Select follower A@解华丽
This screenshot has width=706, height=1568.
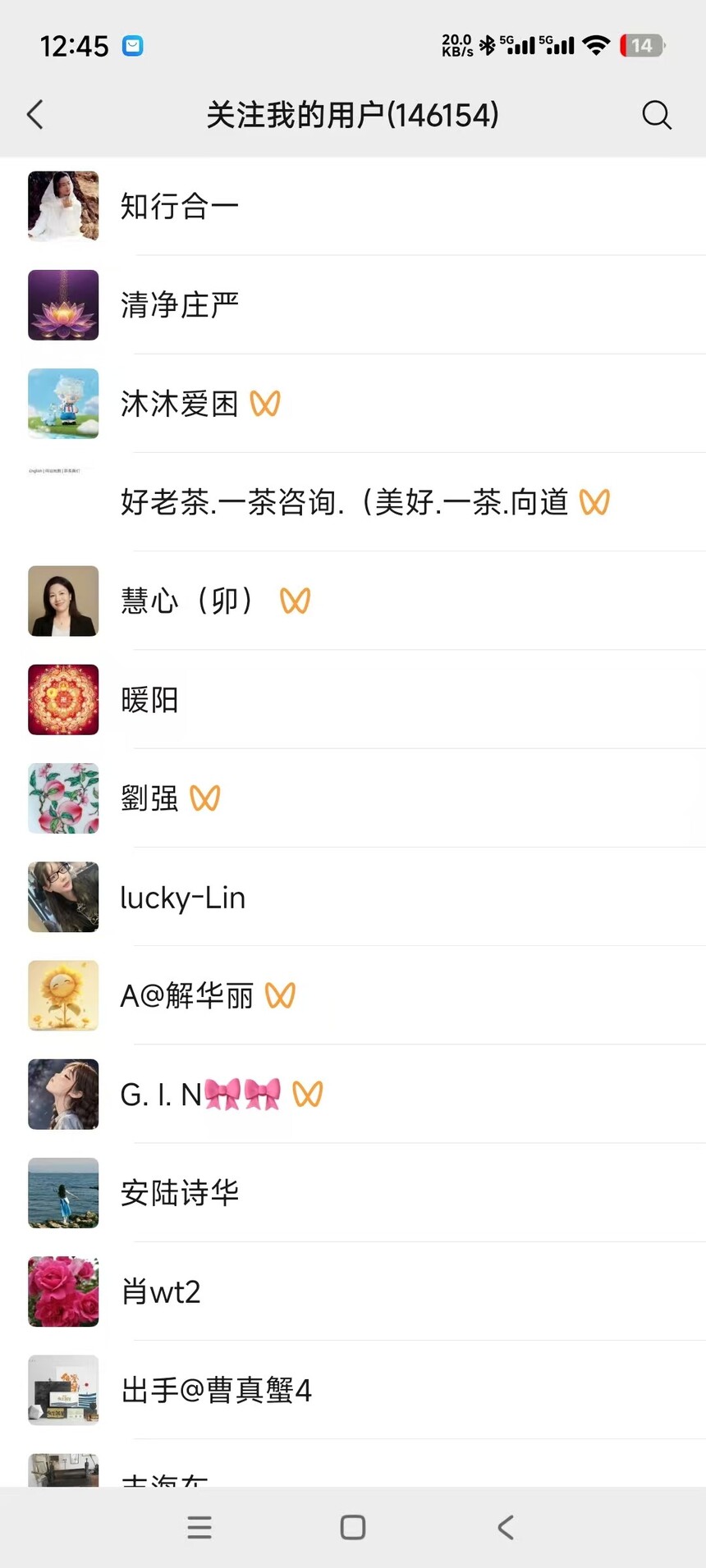point(186,996)
